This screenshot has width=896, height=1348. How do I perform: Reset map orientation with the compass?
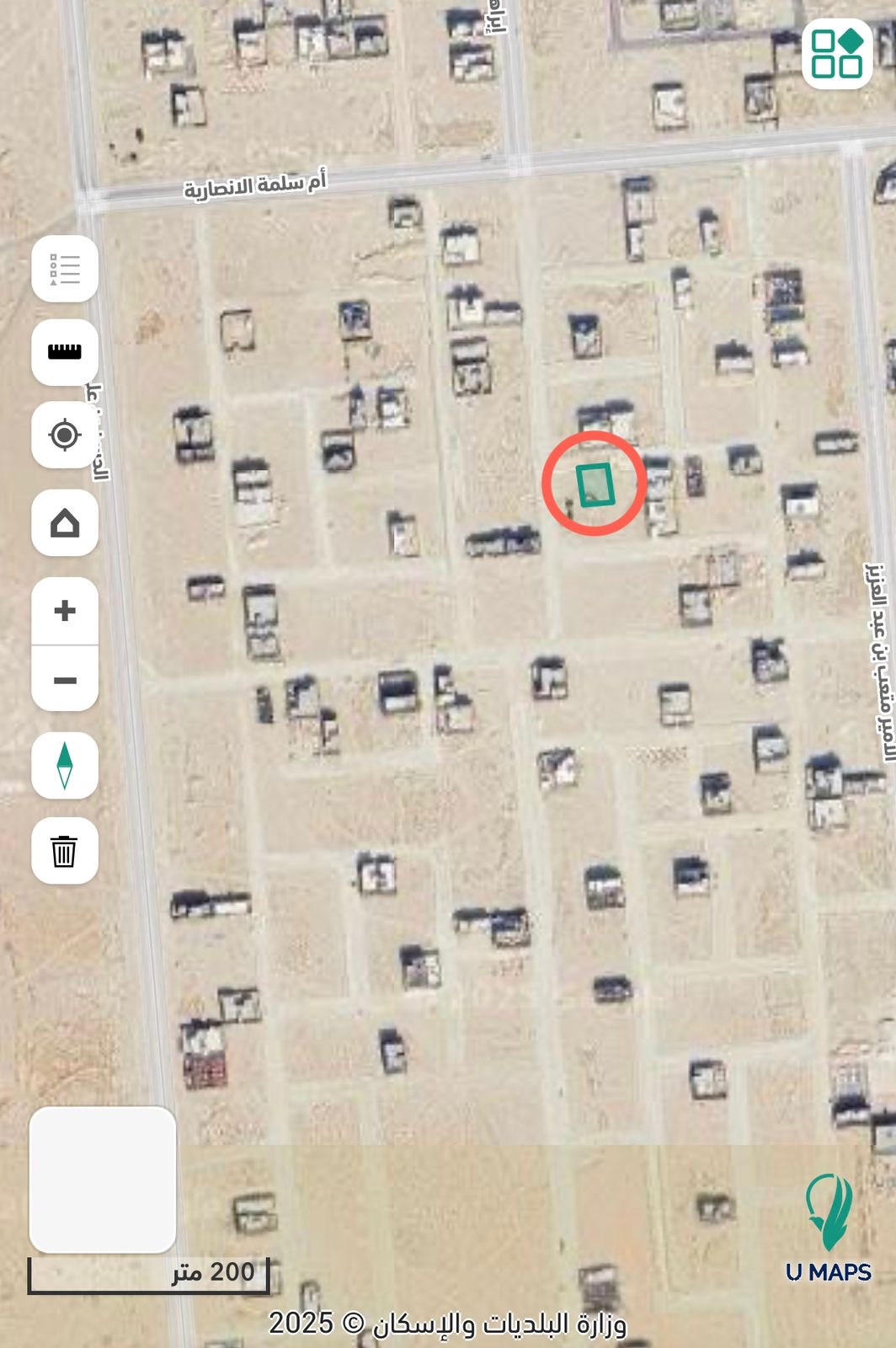65,766
